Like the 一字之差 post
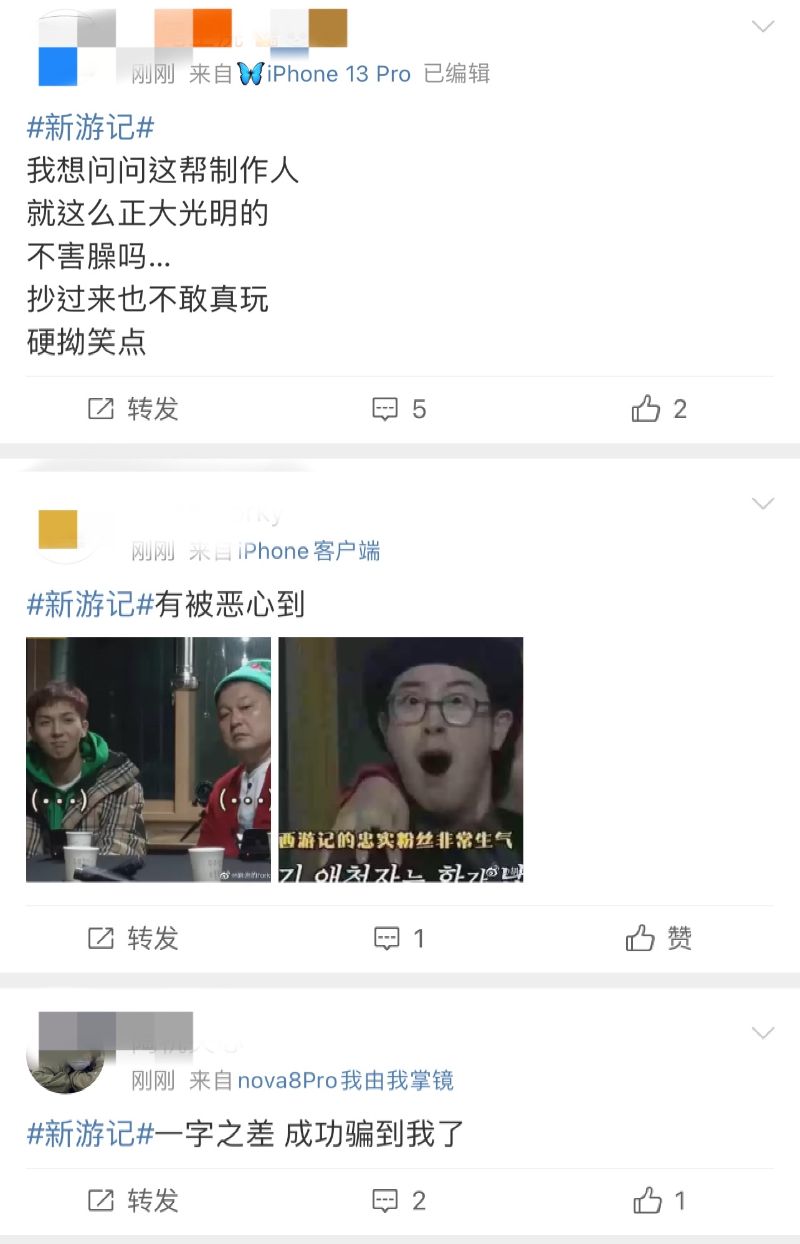Viewport: 800px width, 1244px height. (x=659, y=1200)
